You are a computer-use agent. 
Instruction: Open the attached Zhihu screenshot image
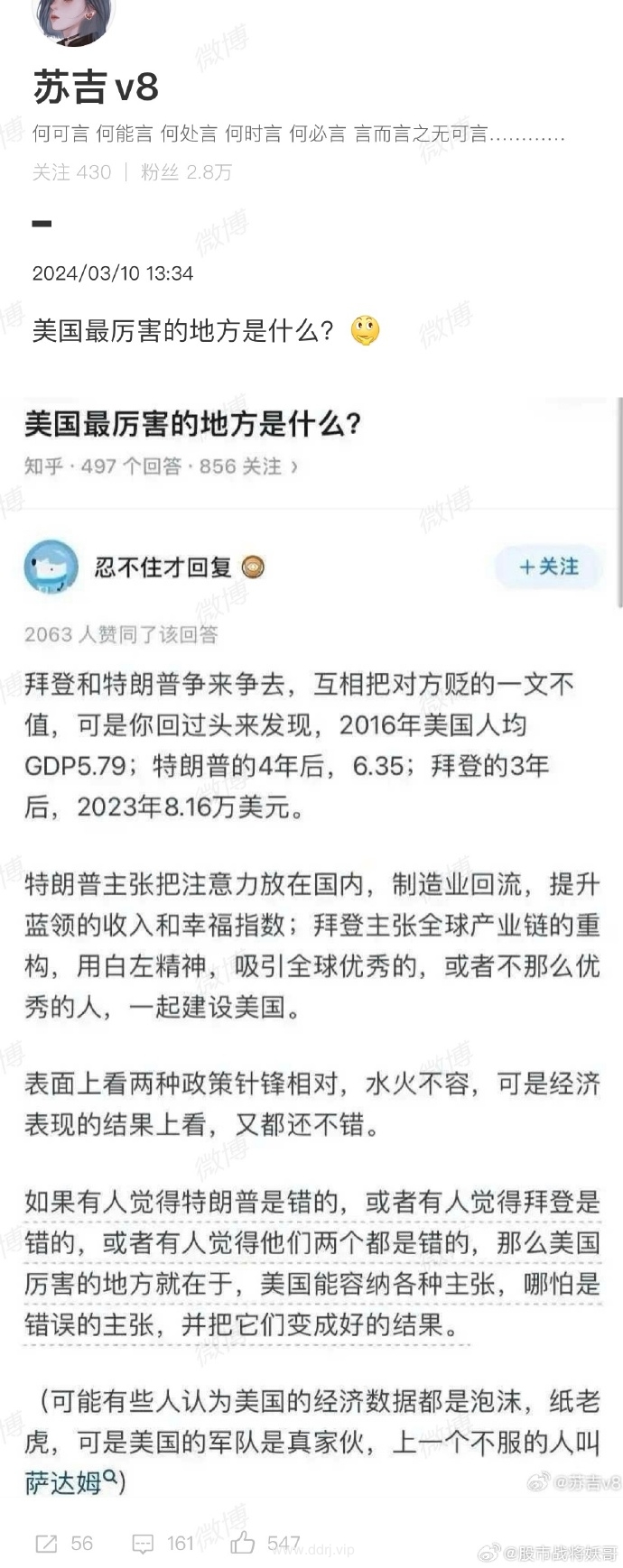coord(311,947)
